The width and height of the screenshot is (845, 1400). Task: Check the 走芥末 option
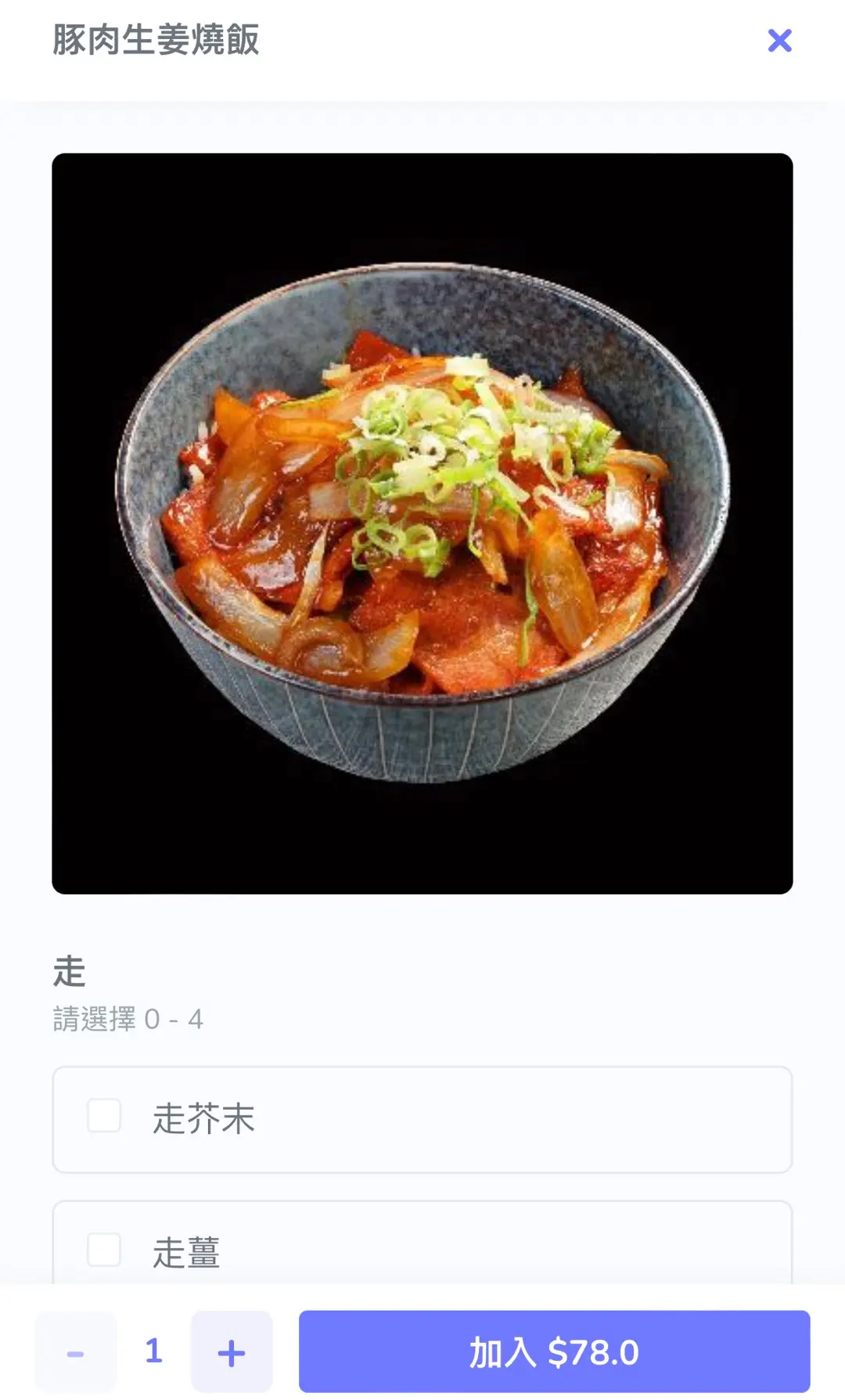104,1116
